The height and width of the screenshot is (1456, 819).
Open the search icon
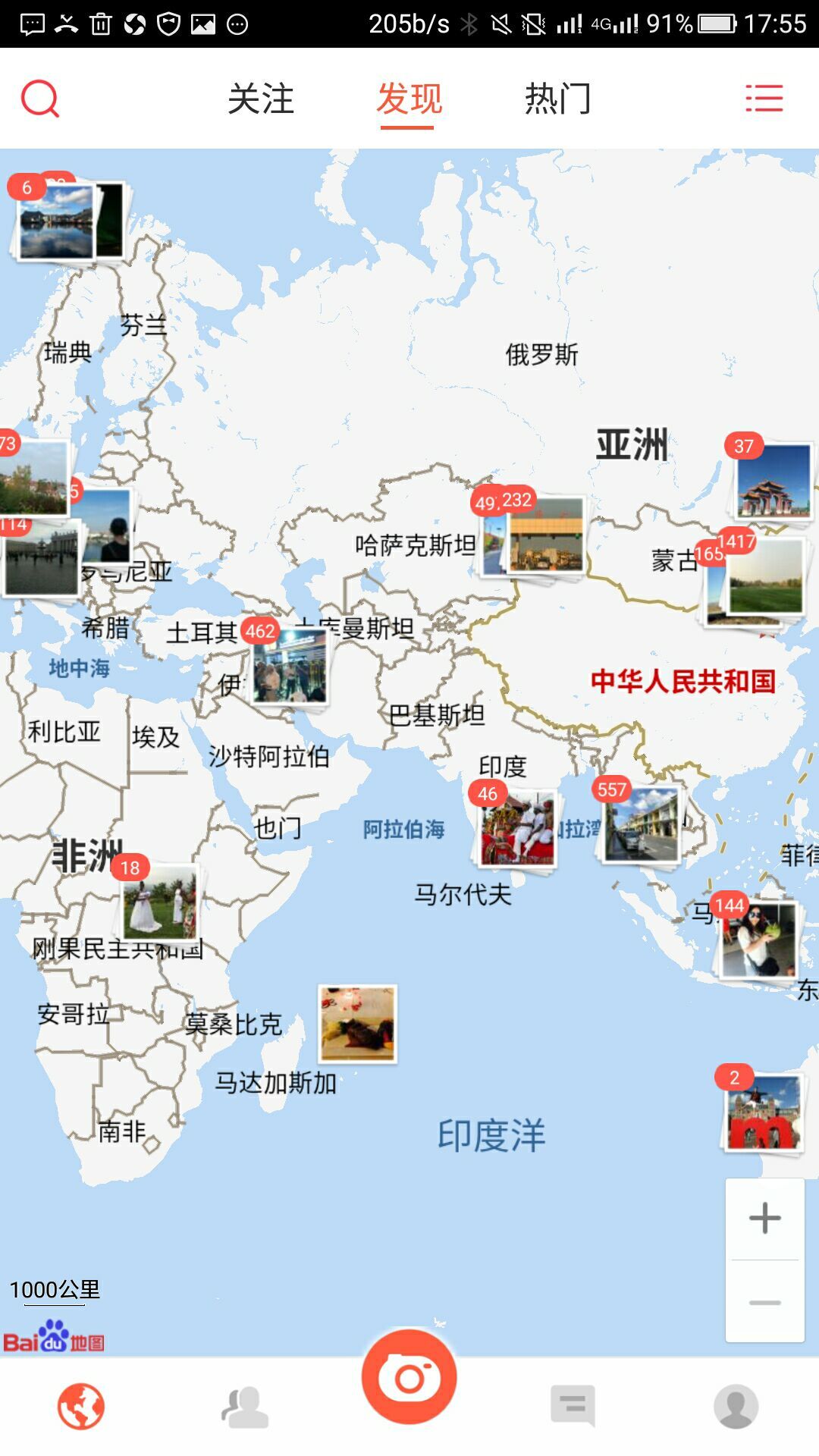(40, 99)
